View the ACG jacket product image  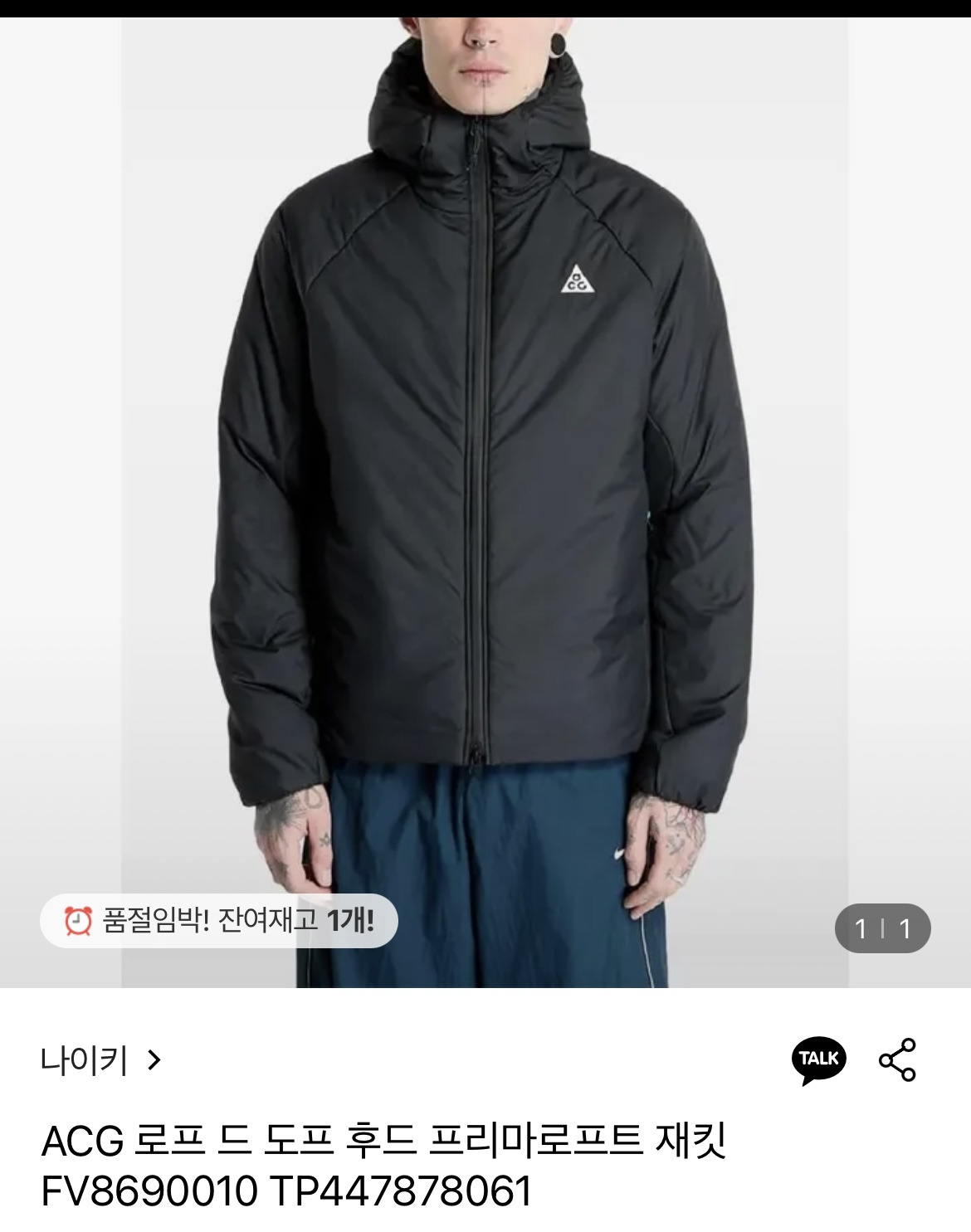pyautogui.click(x=485, y=498)
